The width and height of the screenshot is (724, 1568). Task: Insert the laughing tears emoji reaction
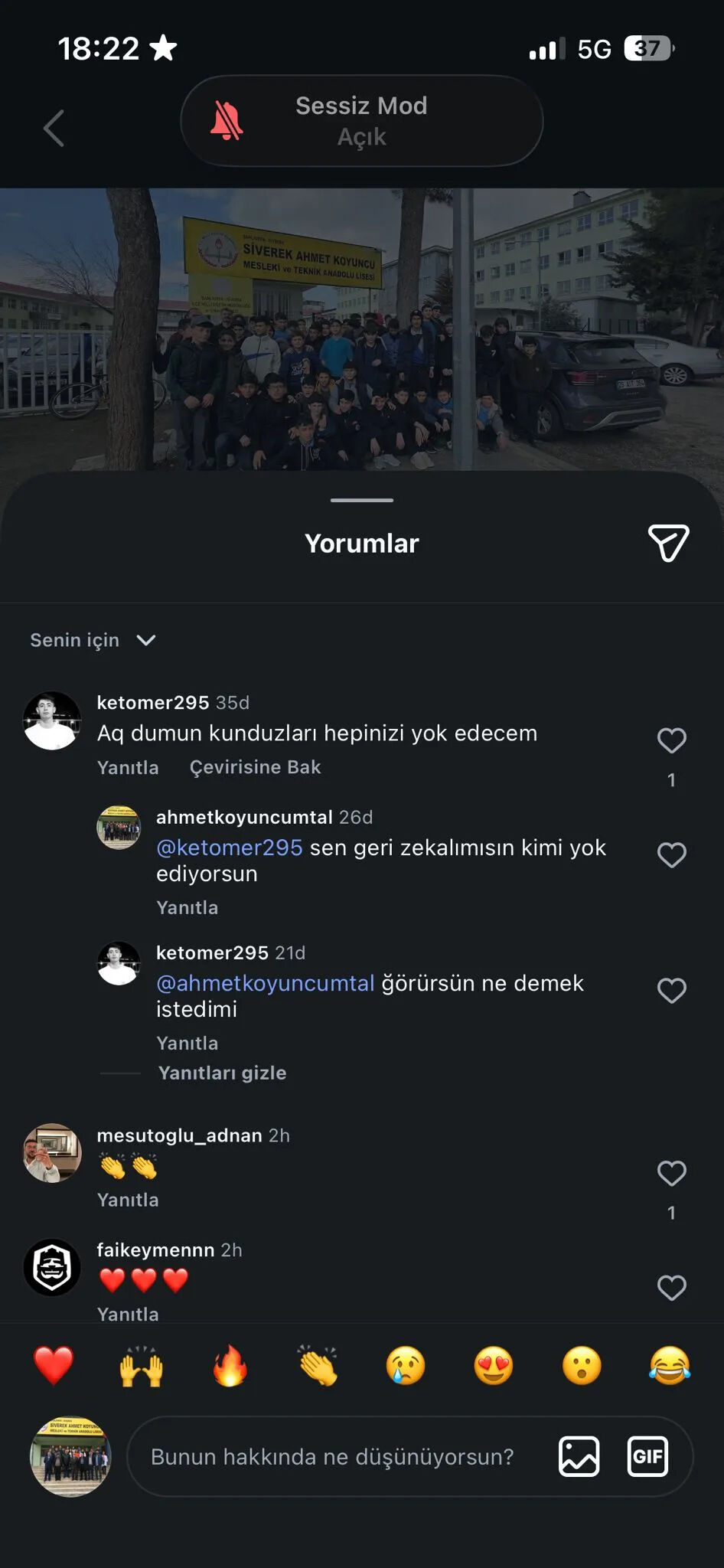click(670, 1366)
